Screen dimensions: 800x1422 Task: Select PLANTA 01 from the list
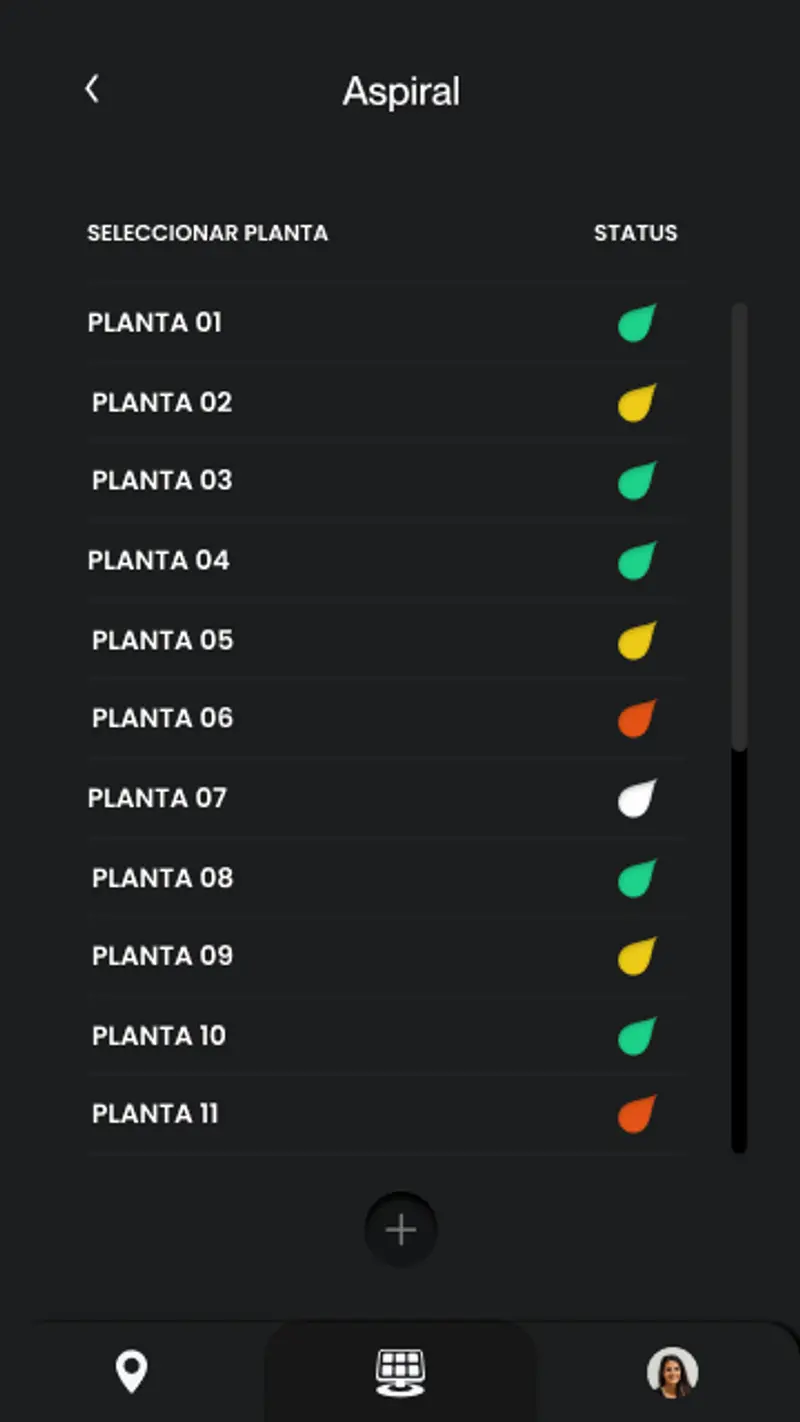coord(155,323)
